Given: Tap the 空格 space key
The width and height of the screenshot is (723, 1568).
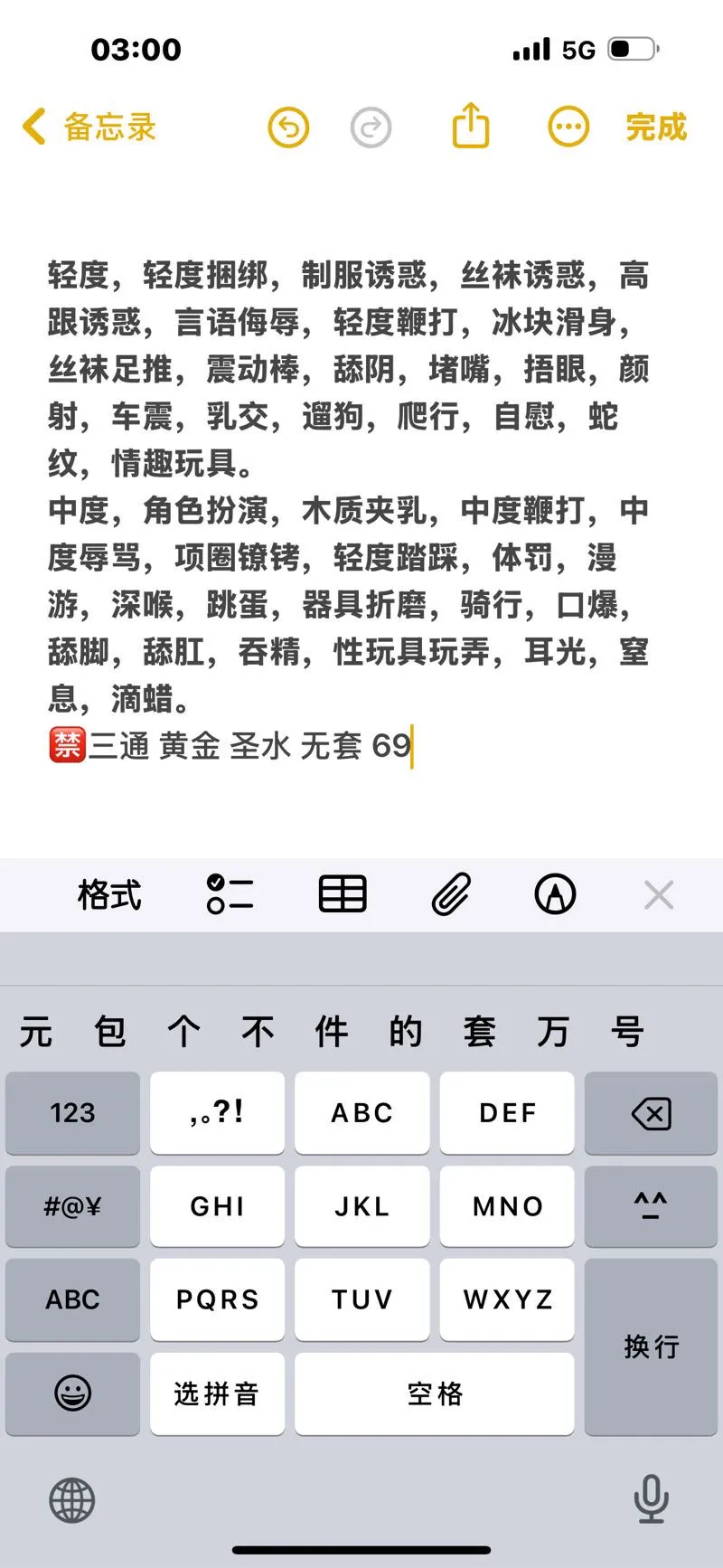Looking at the screenshot, I should [x=434, y=1393].
